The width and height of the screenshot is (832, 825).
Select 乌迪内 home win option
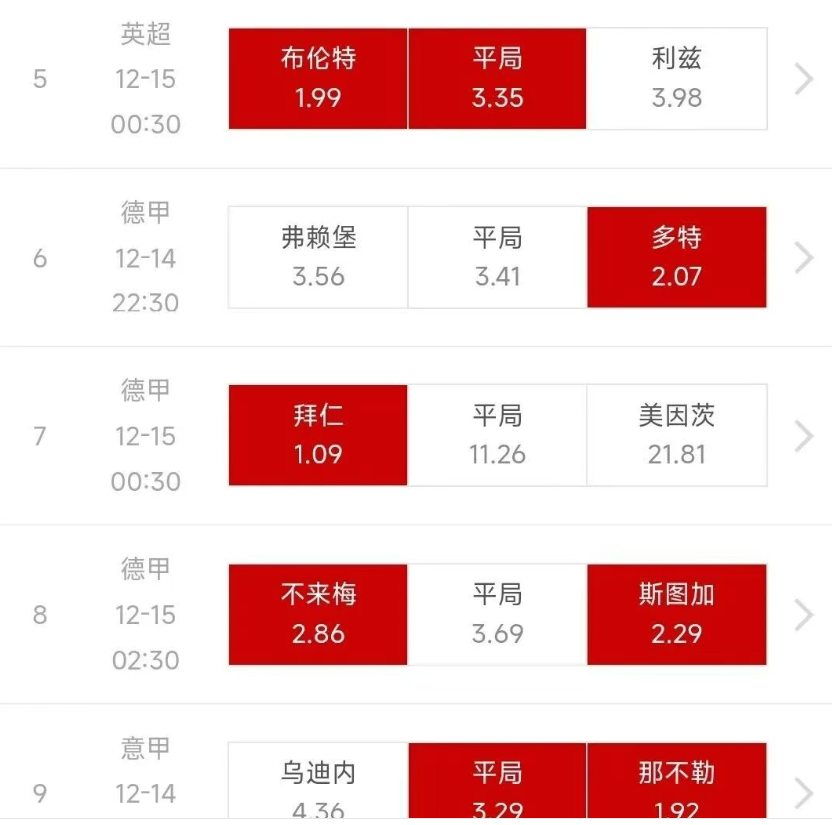318,784
